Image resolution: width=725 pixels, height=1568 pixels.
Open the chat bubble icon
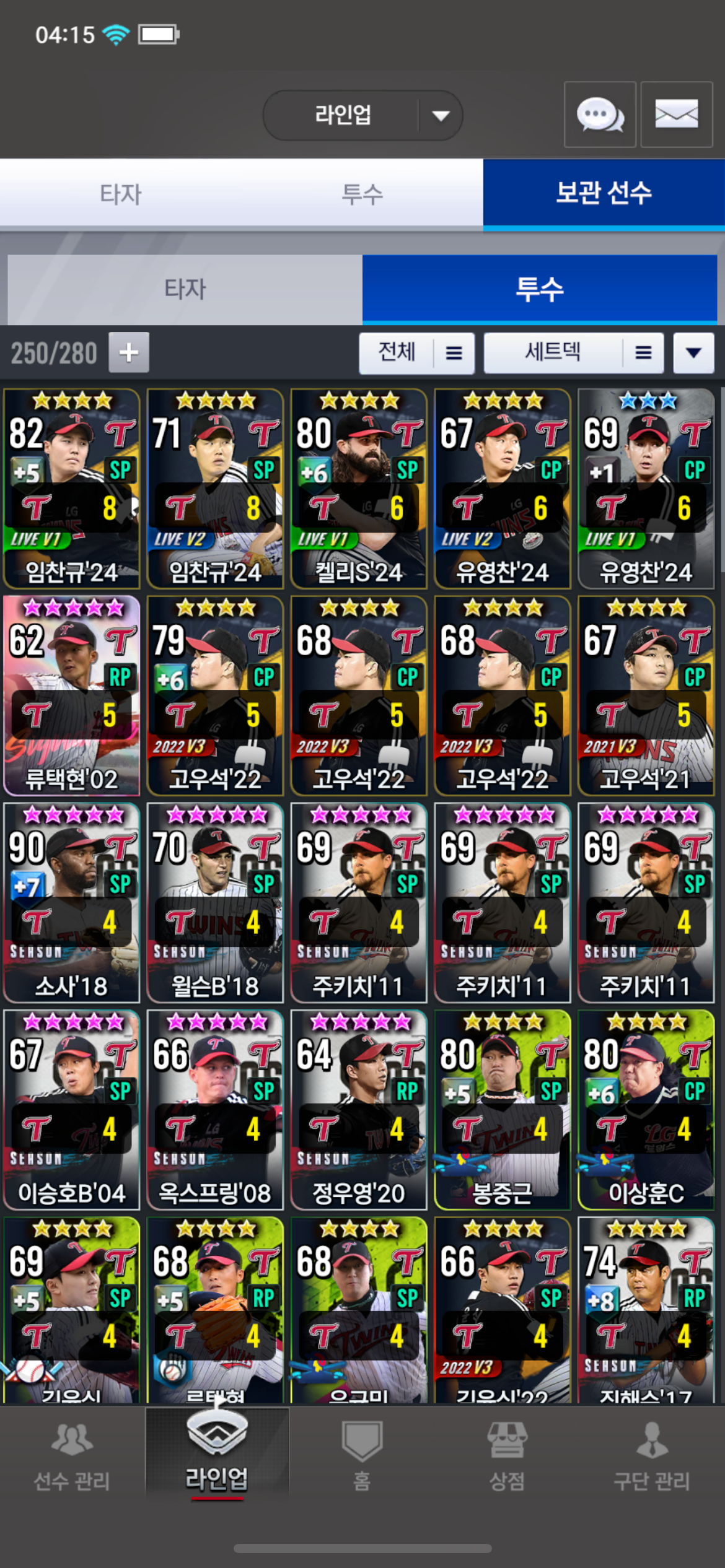(600, 115)
